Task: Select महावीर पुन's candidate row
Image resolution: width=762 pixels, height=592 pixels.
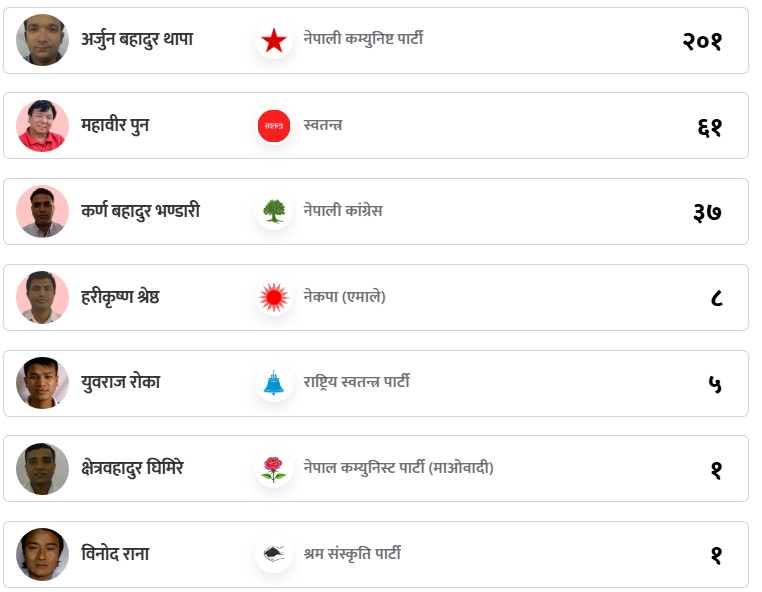Action: tap(375, 126)
